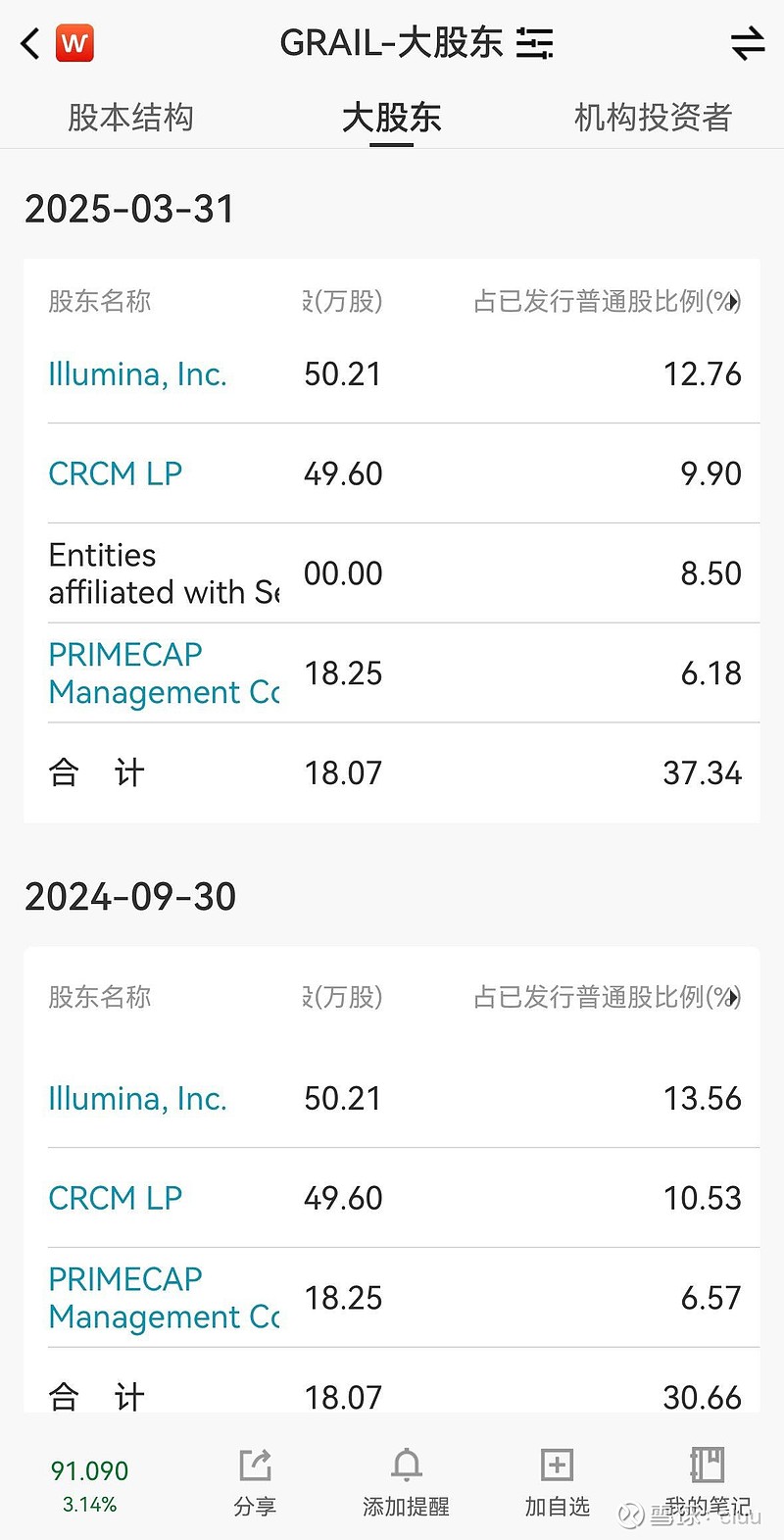Tap the compare arrows icon at top right

pos(747,43)
